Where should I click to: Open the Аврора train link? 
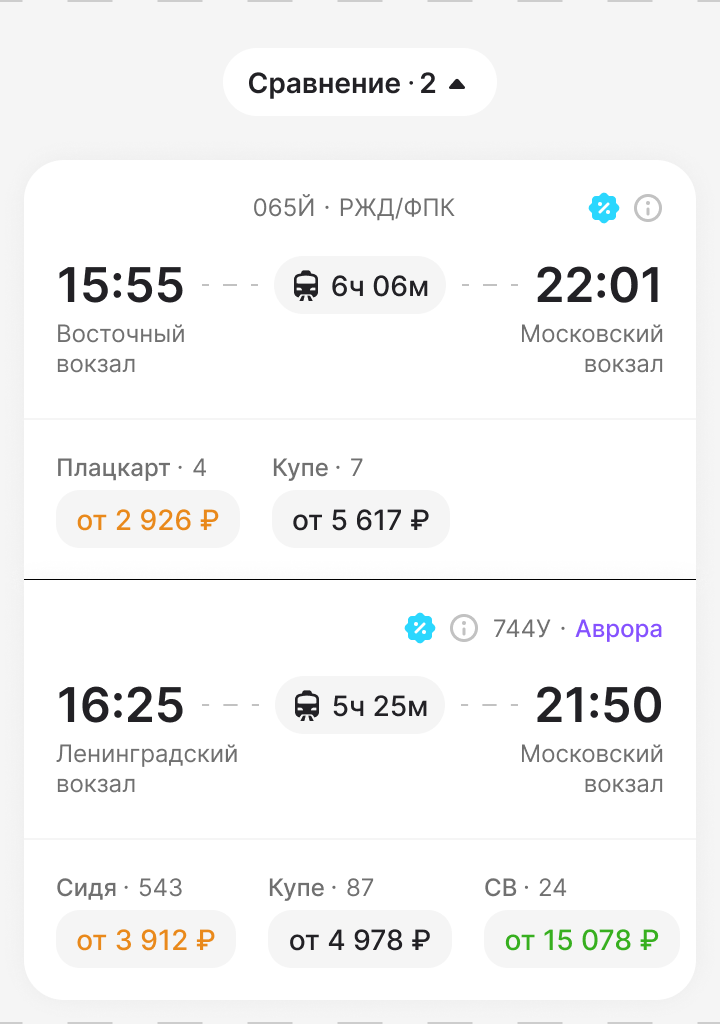pos(618,629)
